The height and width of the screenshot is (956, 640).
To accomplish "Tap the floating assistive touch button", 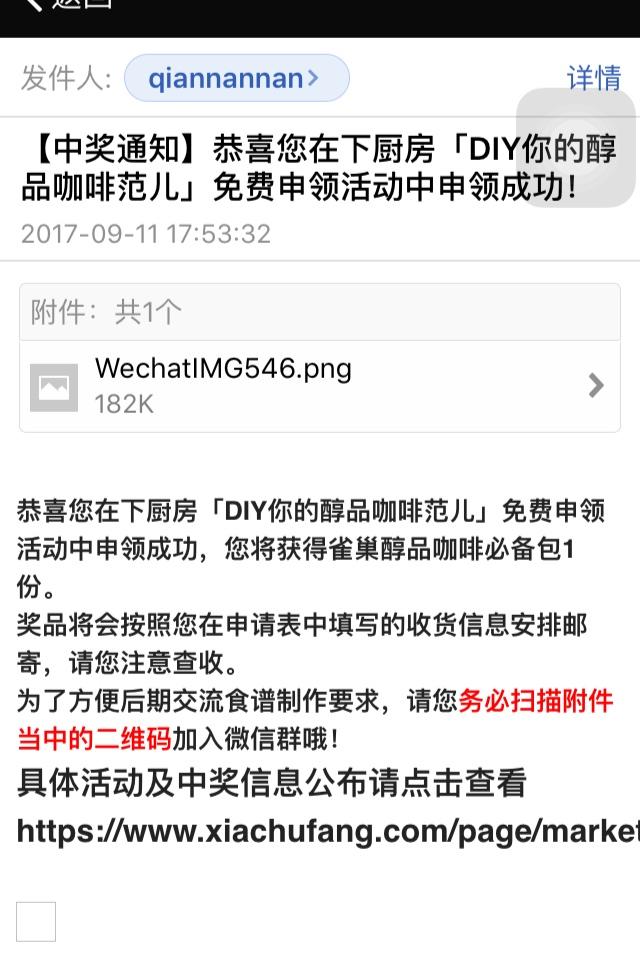I will [575, 147].
